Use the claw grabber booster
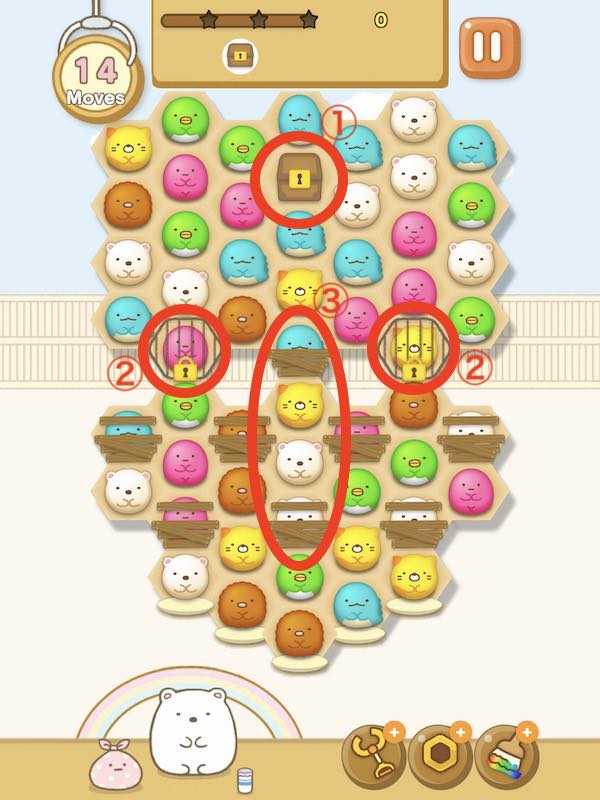600x800 pixels. pyautogui.click(x=372, y=757)
